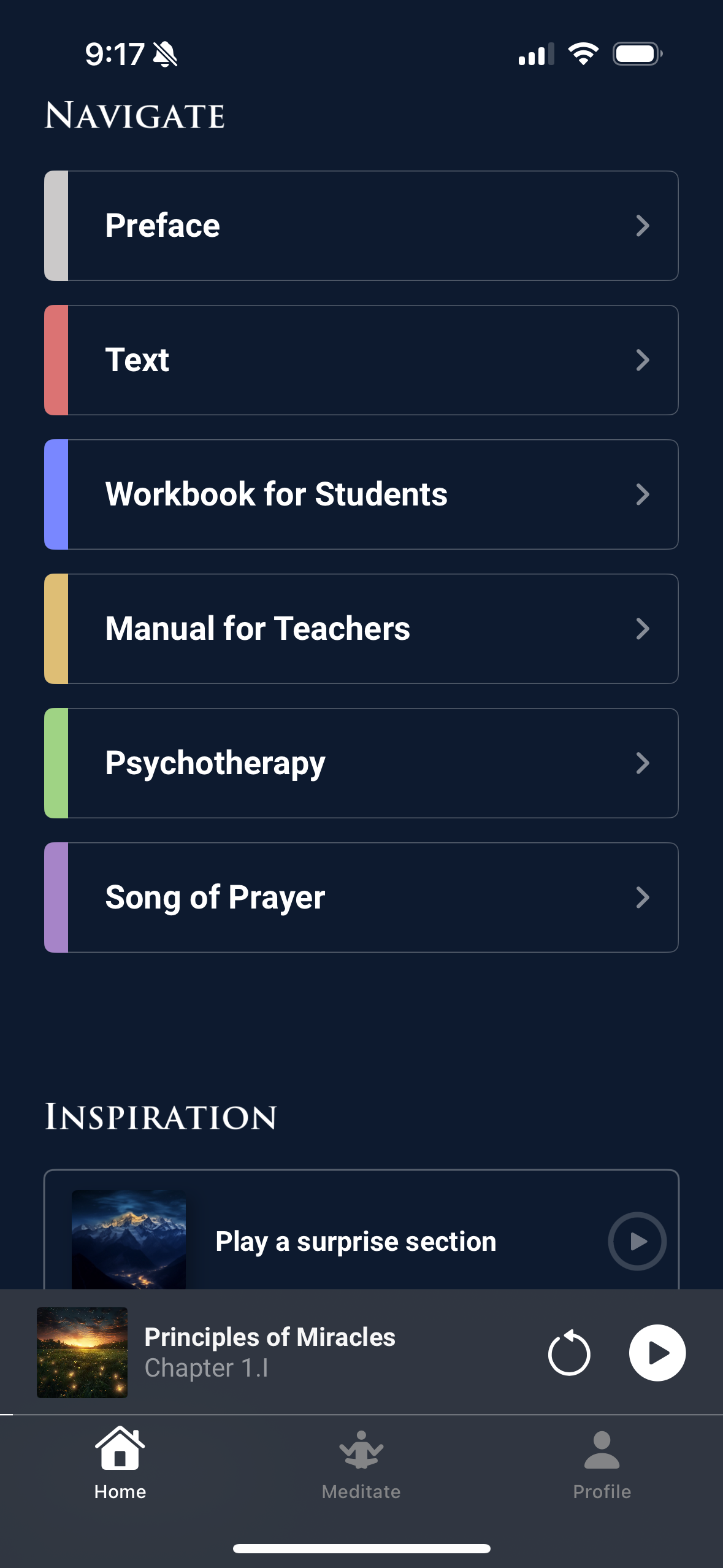Viewport: 723px width, 1568px height.
Task: Open the Principles of Miracles cover thumbnail
Action: click(82, 1353)
